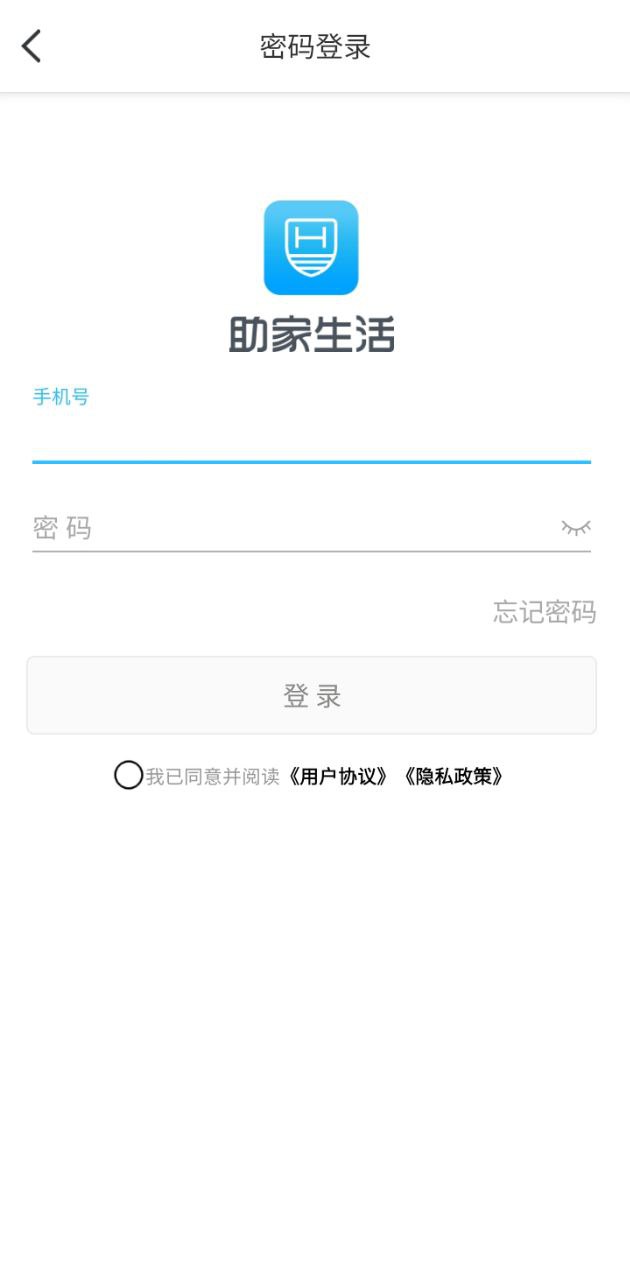Toggle password visibility with the eye icon

[x=576, y=527]
